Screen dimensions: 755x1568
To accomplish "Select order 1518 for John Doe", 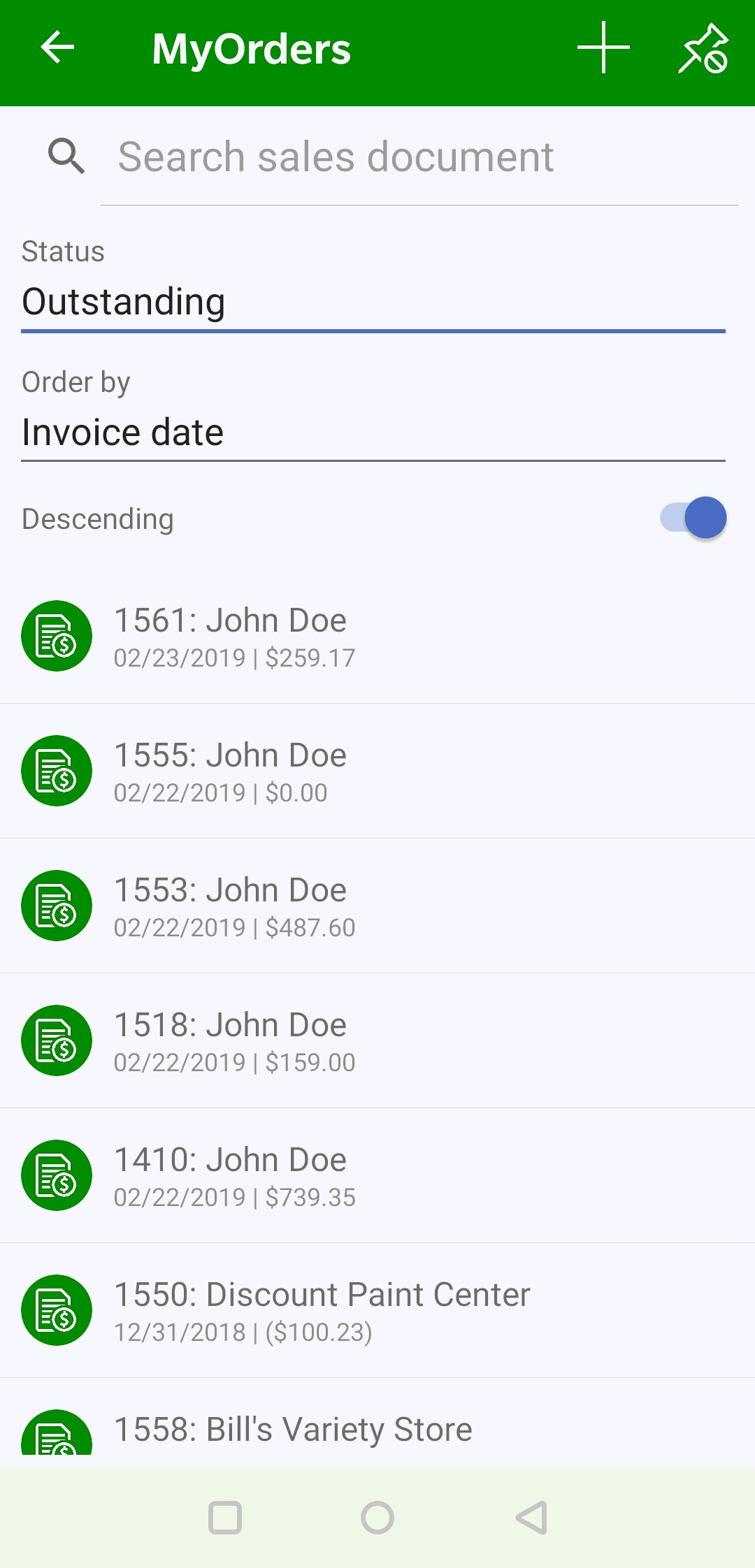I will 377,1040.
